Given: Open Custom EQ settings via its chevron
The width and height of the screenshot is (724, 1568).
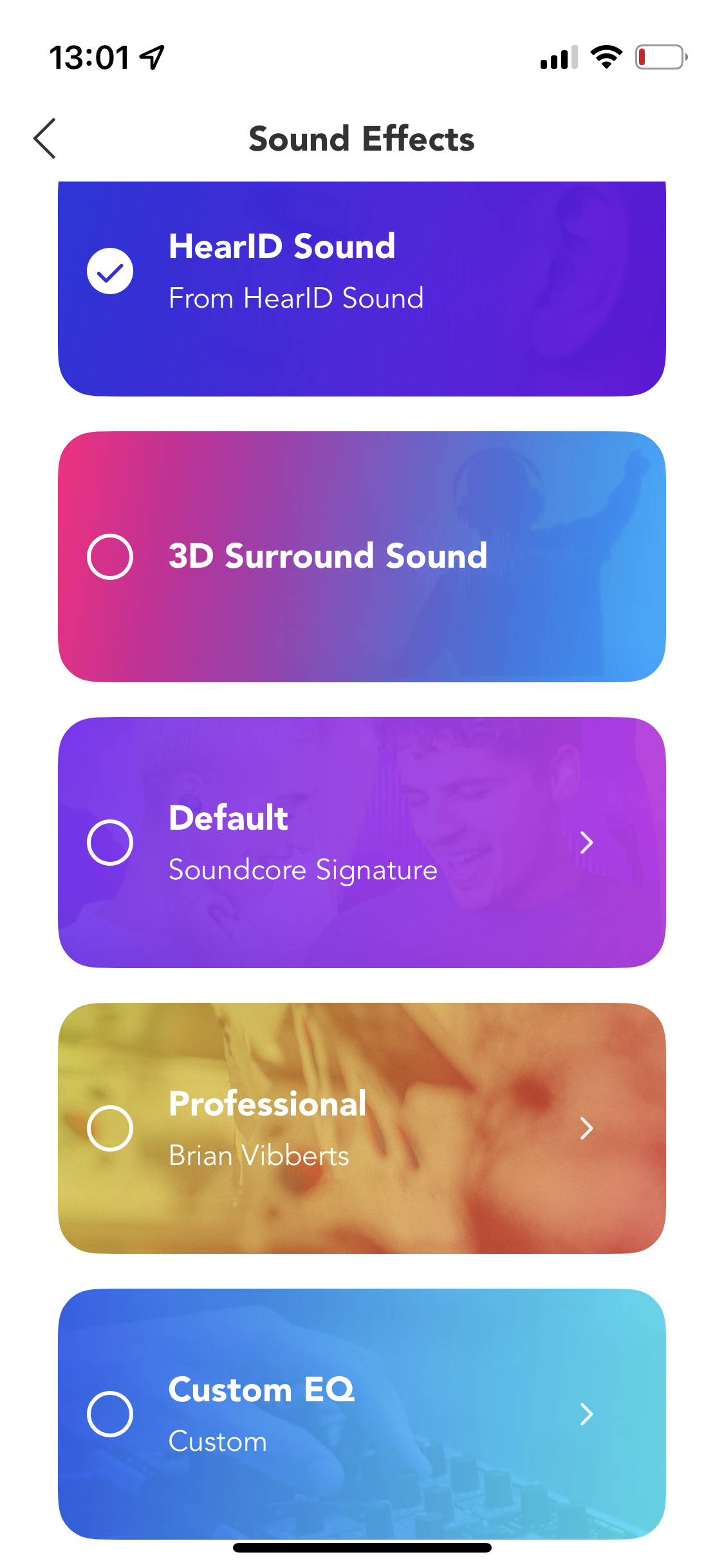Looking at the screenshot, I should click(x=586, y=1414).
